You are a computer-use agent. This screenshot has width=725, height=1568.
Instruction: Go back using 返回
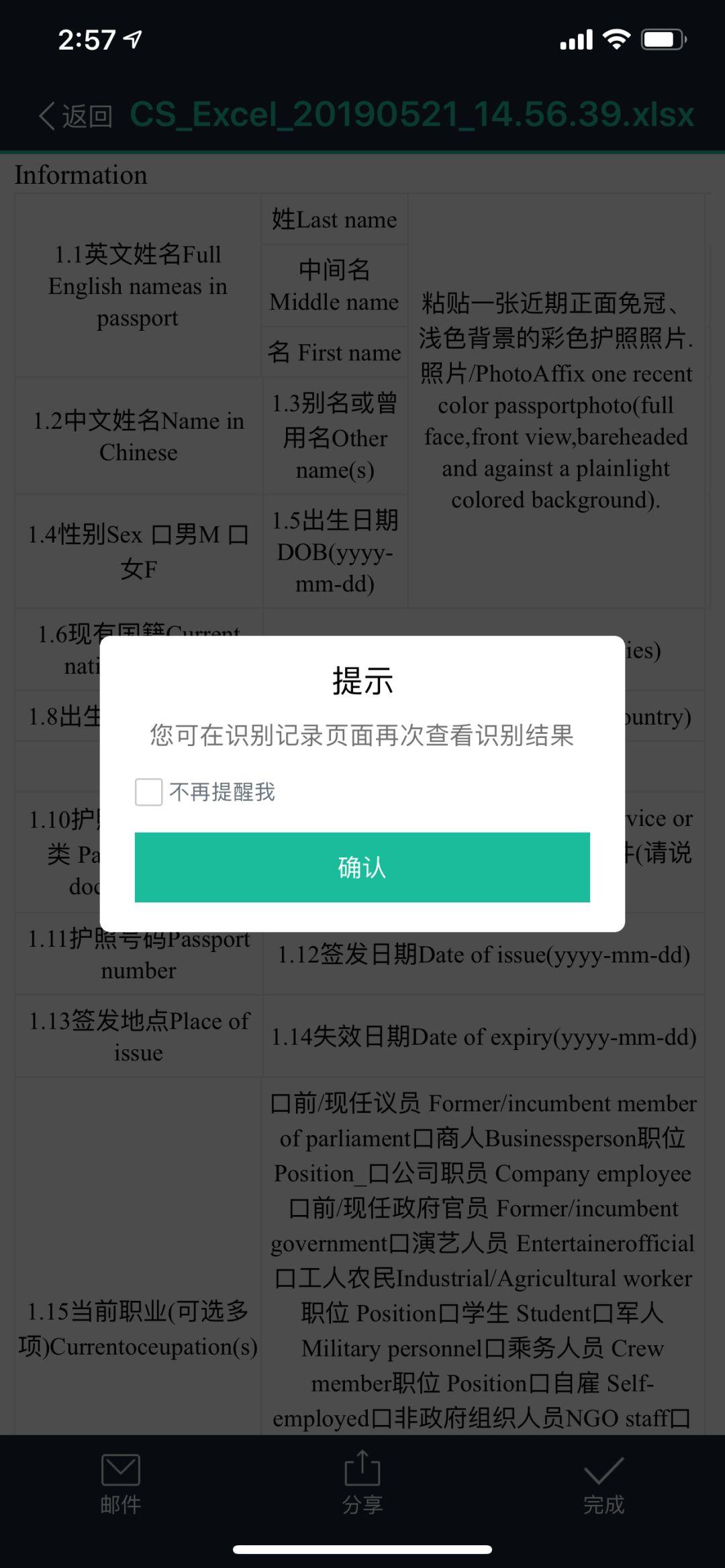point(75,115)
